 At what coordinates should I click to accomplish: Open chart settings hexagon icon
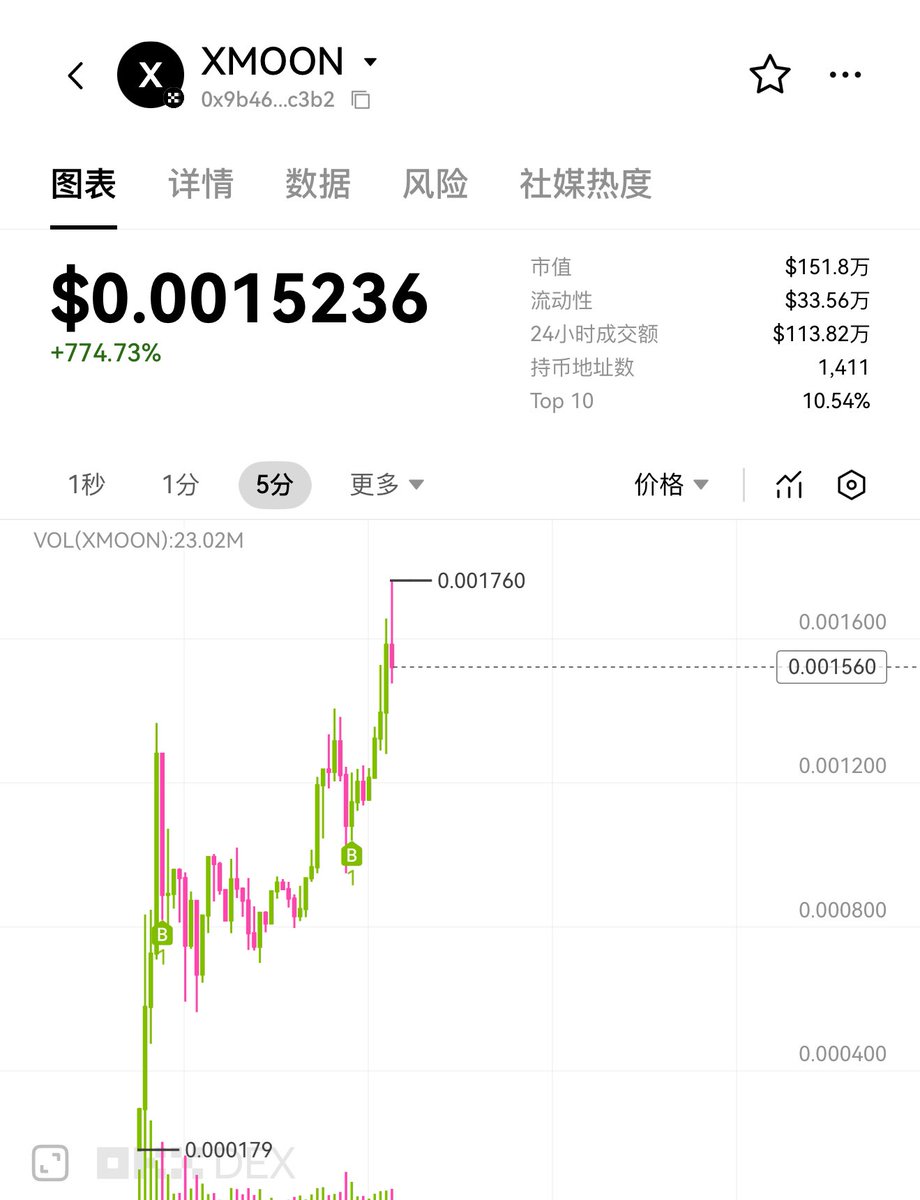(x=851, y=485)
